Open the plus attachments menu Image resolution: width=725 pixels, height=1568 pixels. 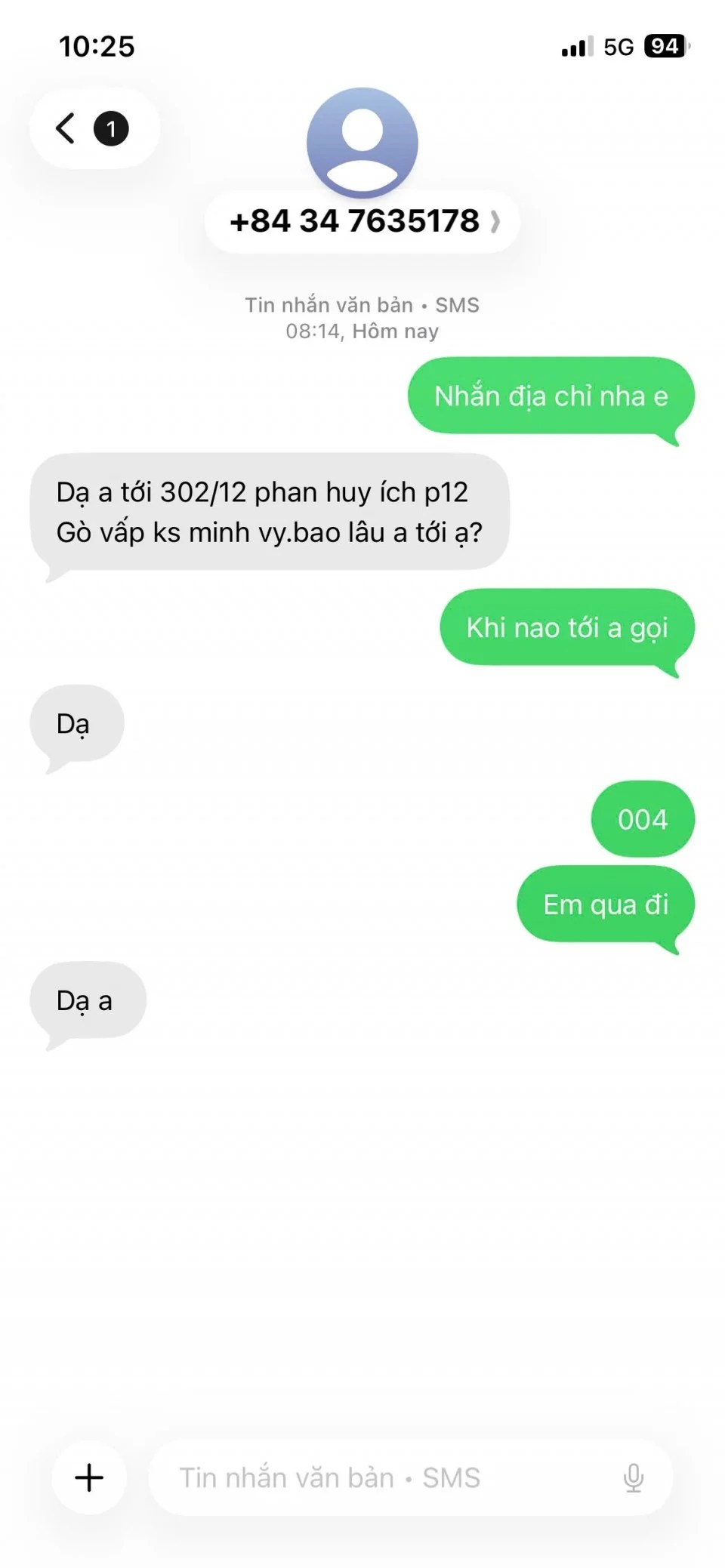(x=89, y=1477)
